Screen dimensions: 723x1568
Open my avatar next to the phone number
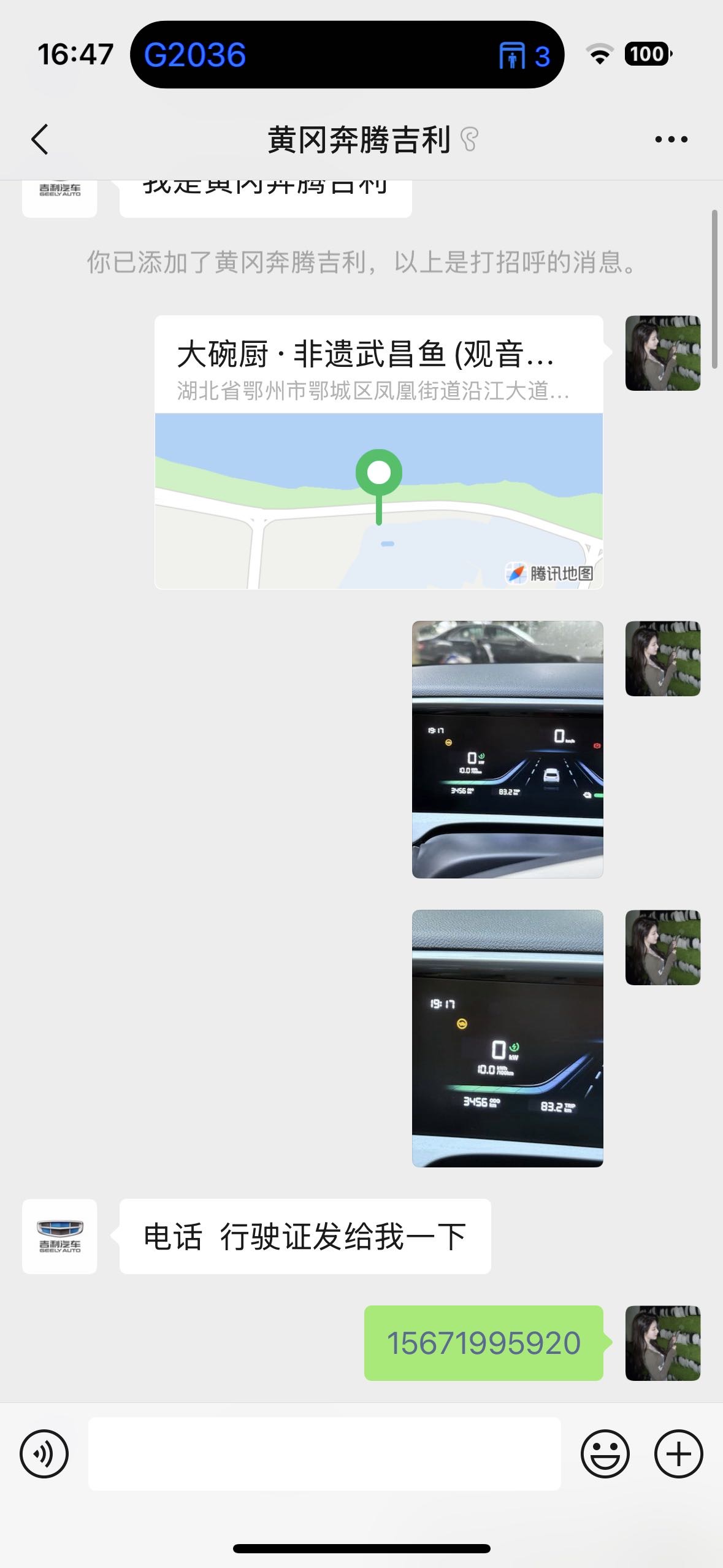click(662, 1343)
